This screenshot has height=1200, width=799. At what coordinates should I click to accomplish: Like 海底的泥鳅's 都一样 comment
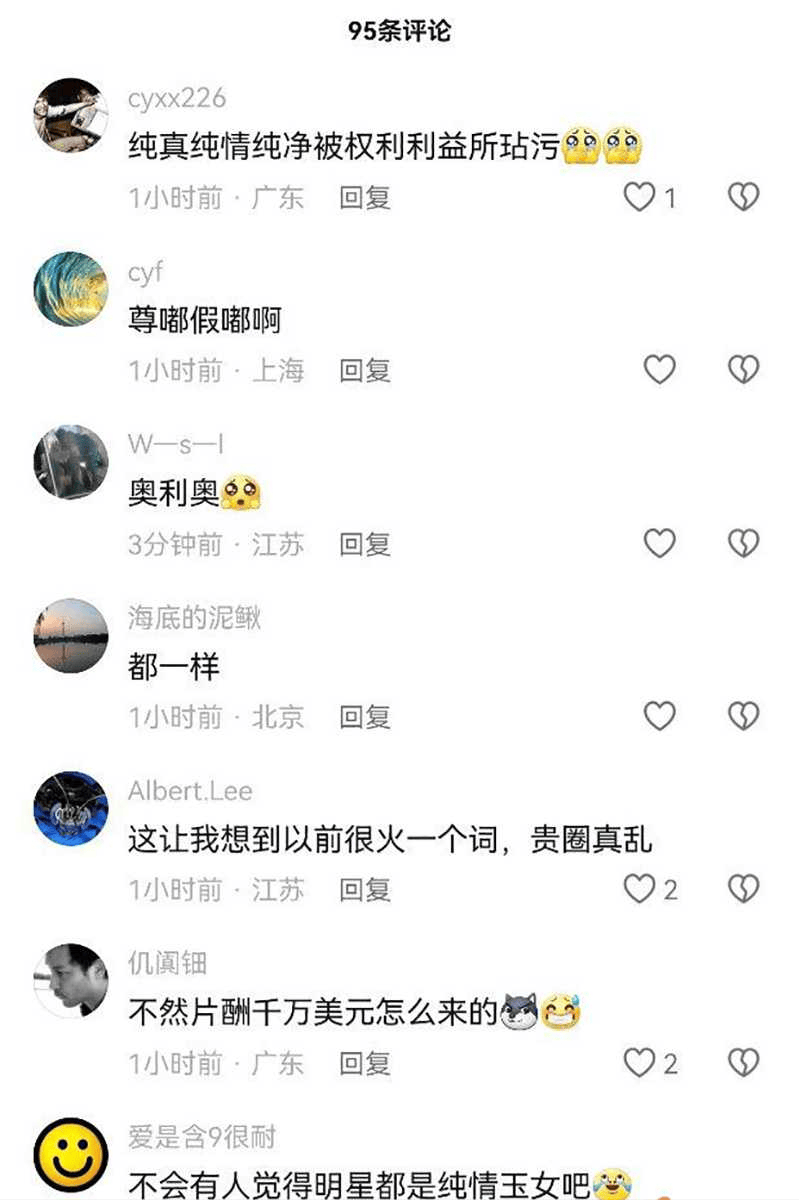(658, 716)
